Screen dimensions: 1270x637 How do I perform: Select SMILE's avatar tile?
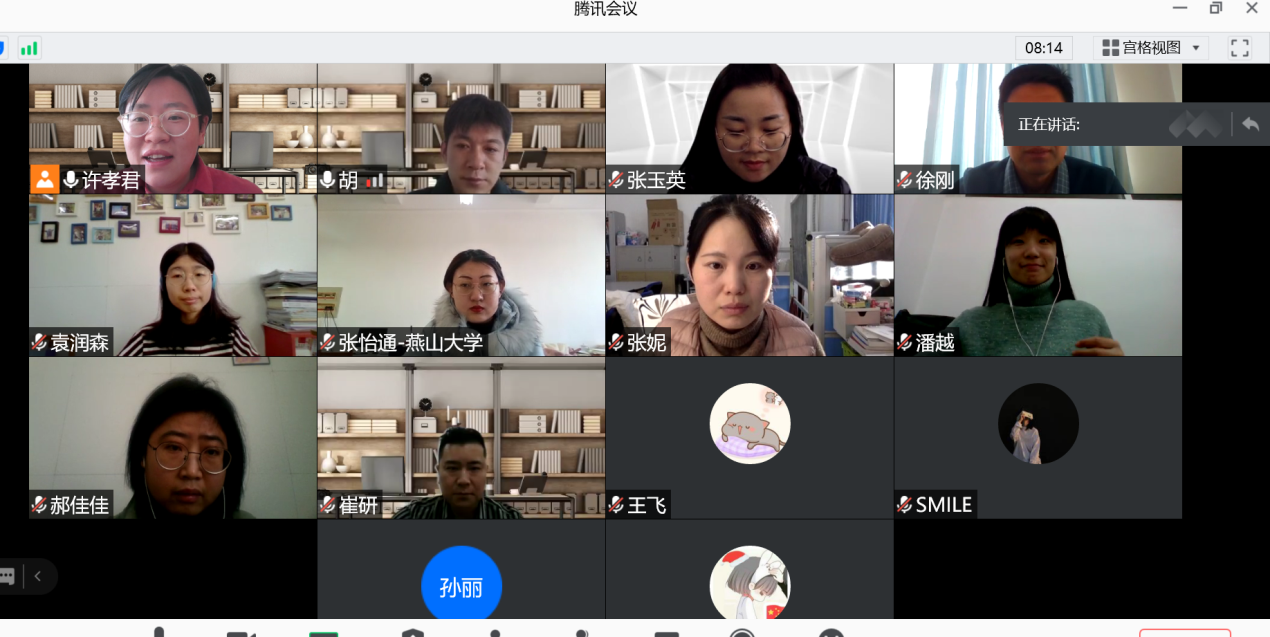1037,425
